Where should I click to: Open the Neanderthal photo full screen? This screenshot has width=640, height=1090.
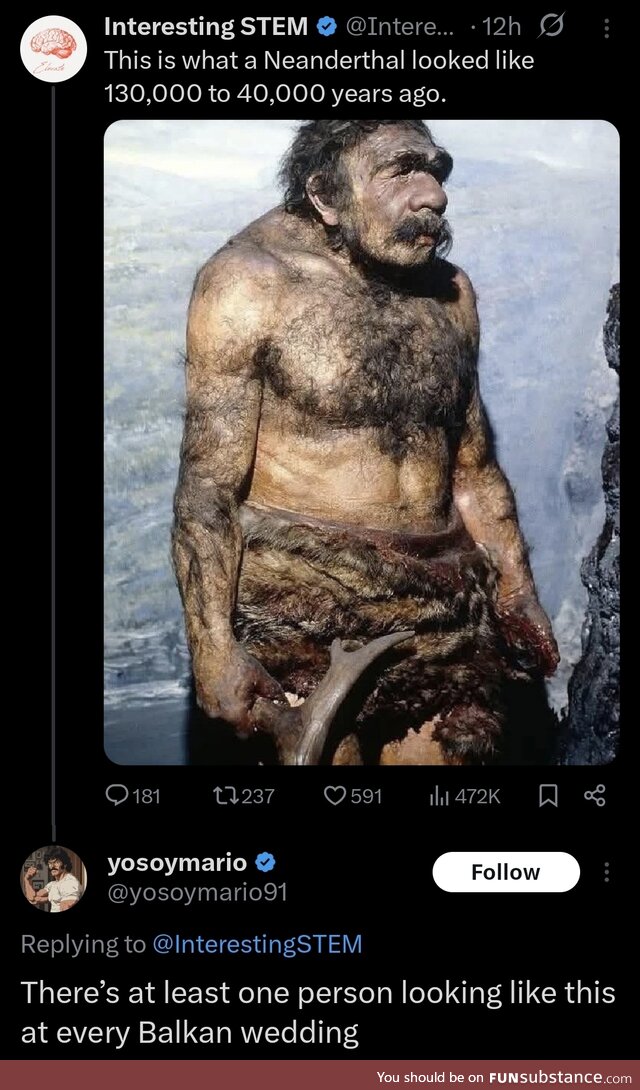tap(361, 442)
